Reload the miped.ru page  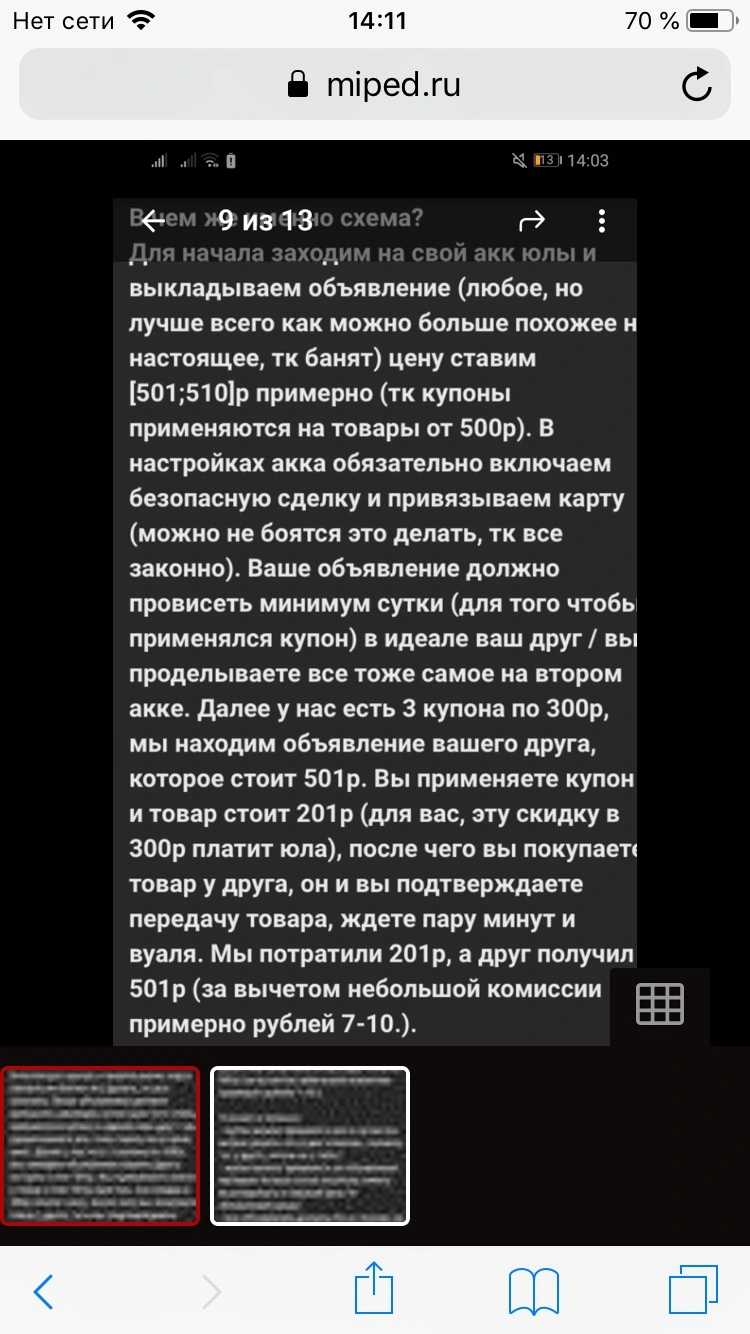tap(697, 85)
